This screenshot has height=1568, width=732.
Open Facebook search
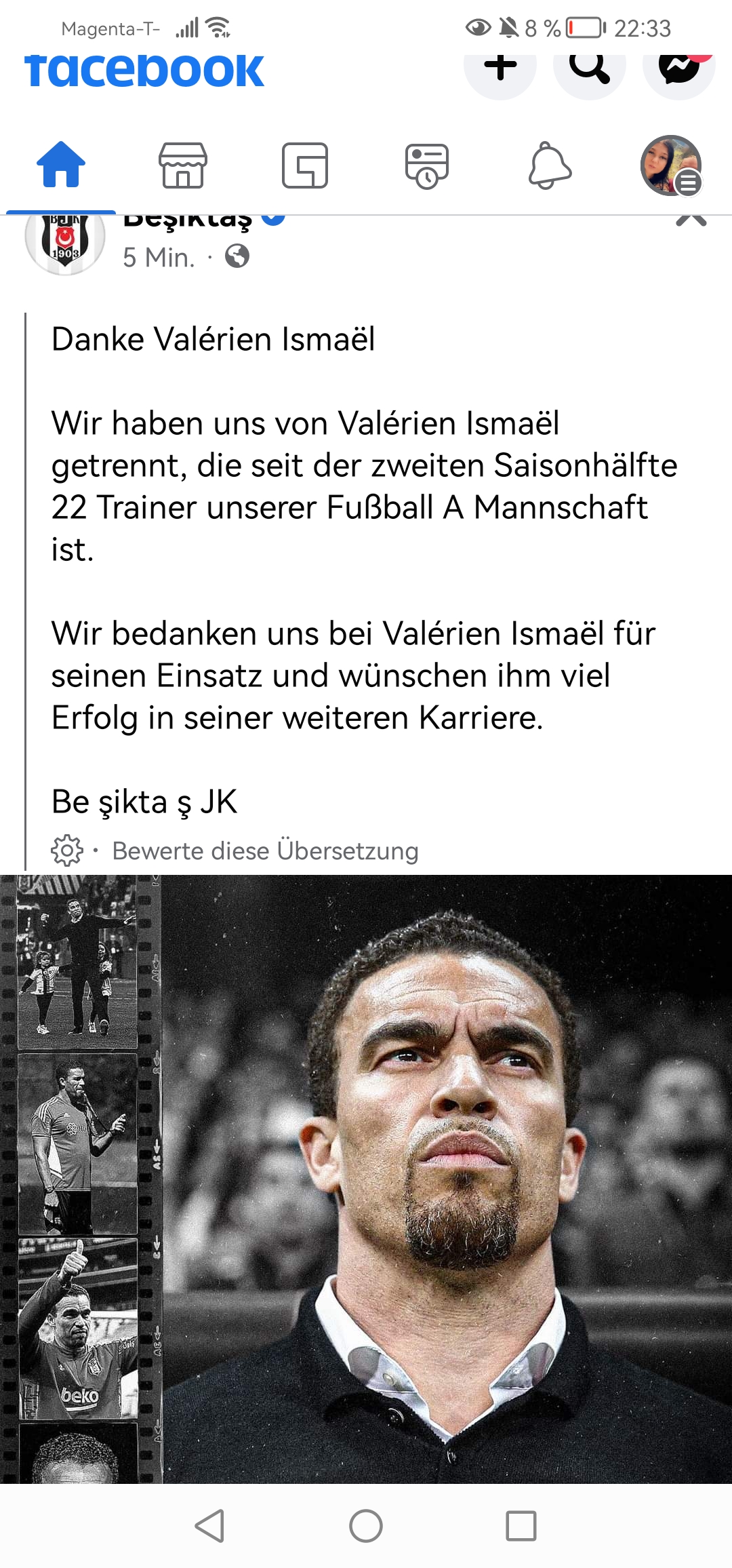[590, 68]
